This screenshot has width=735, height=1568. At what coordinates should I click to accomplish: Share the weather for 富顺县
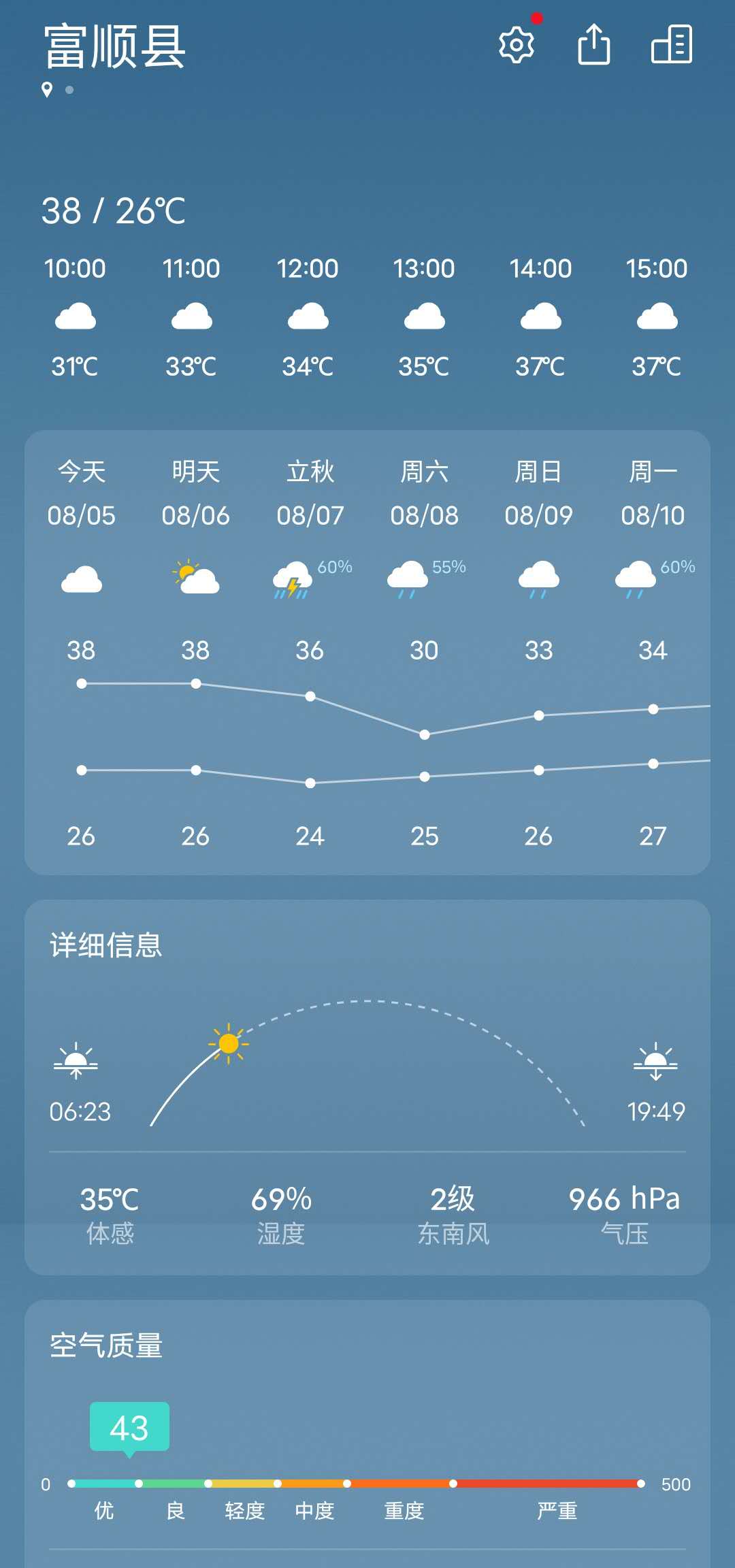593,45
